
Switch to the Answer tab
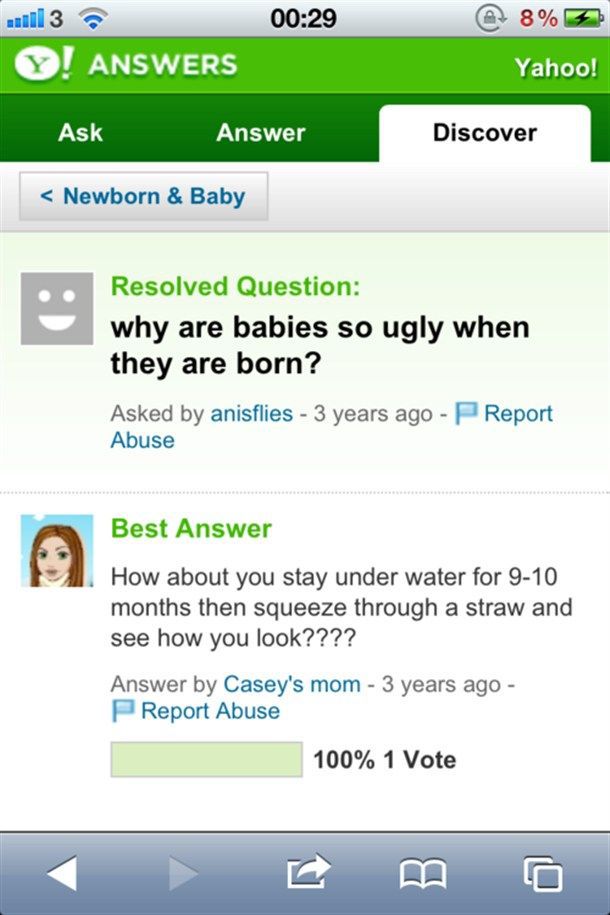coord(260,132)
